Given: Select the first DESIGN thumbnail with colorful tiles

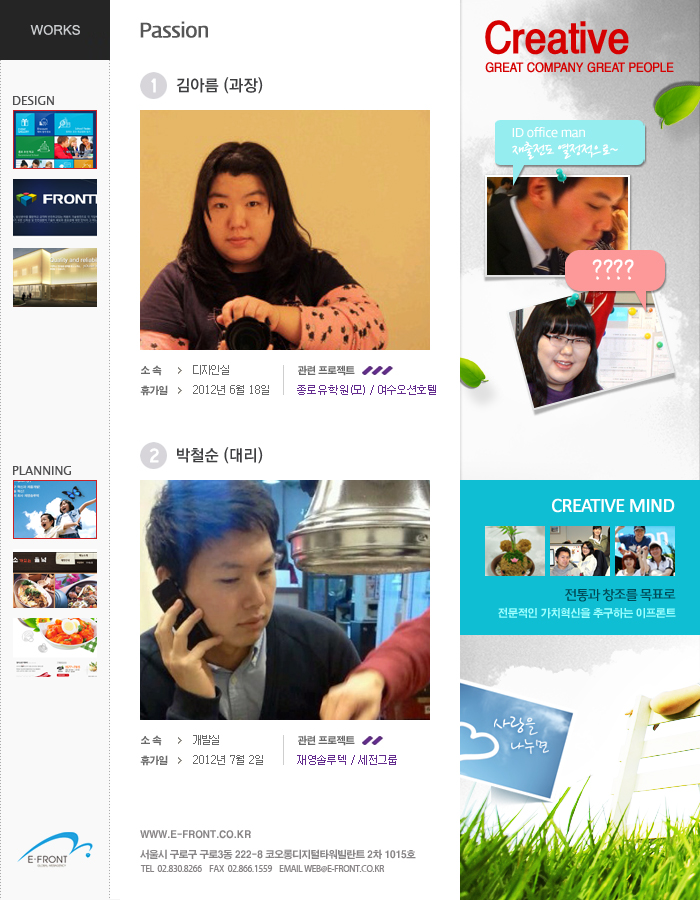Looking at the screenshot, I should (55, 139).
